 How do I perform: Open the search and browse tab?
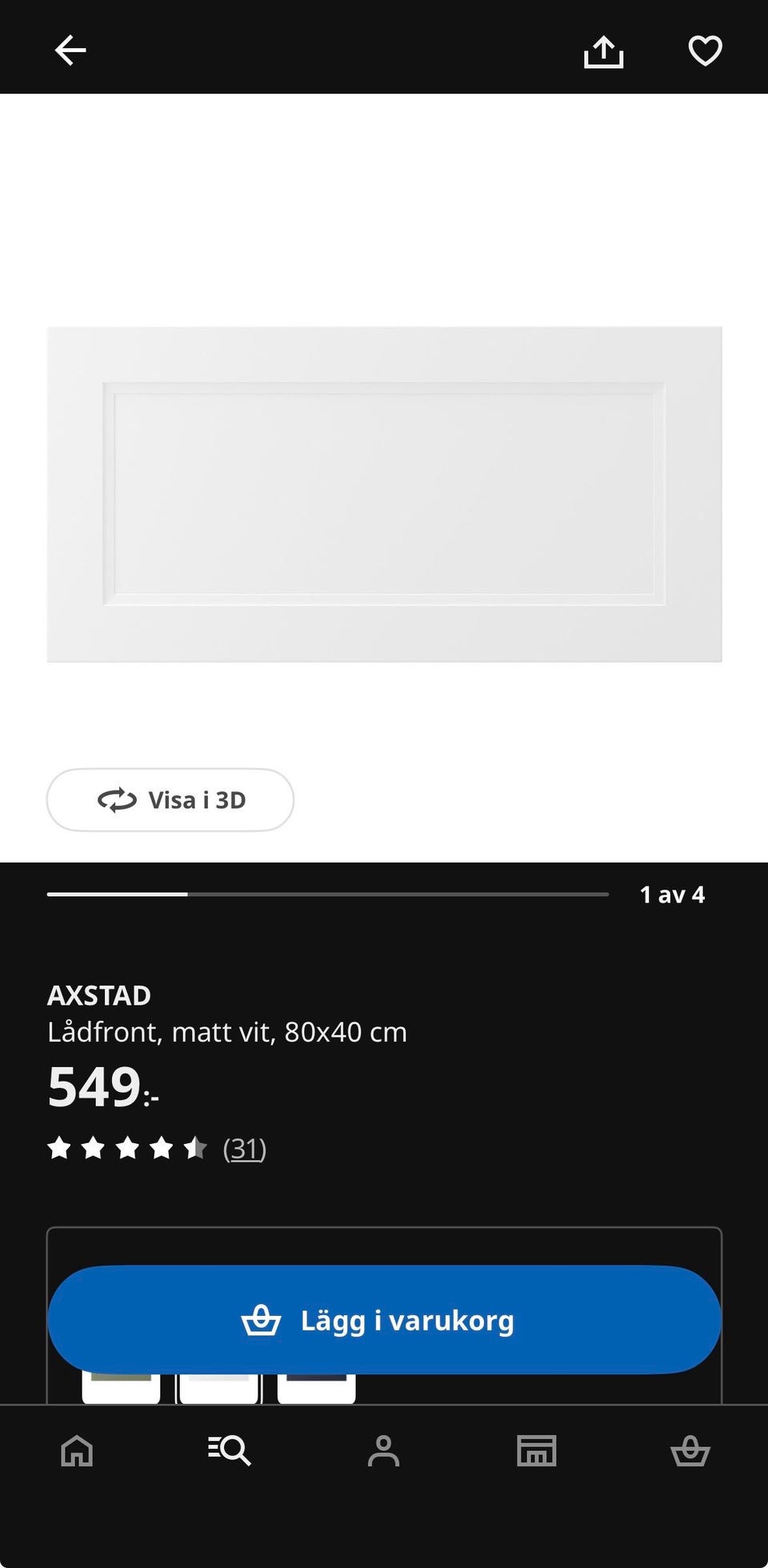pos(230,1450)
